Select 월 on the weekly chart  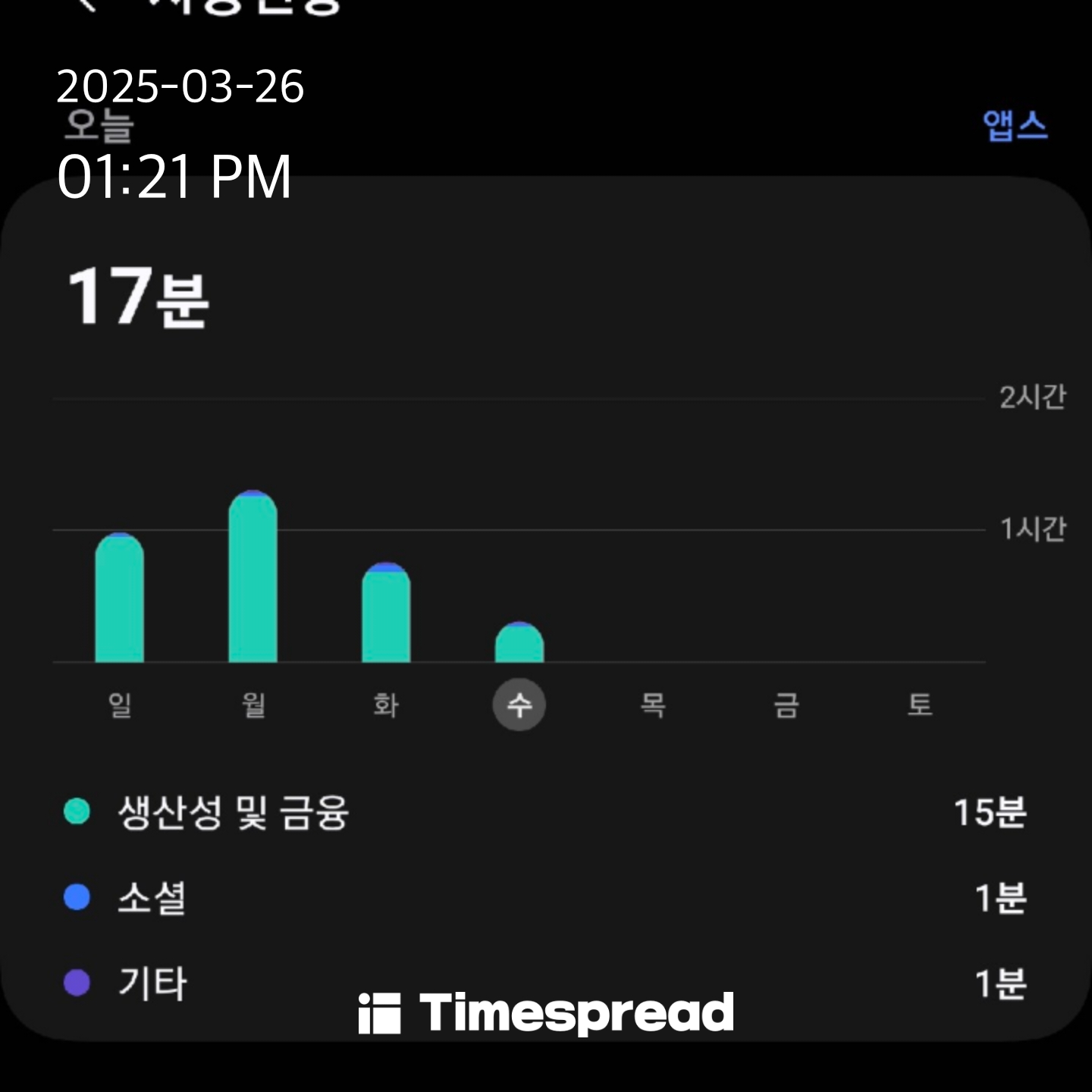(x=253, y=705)
